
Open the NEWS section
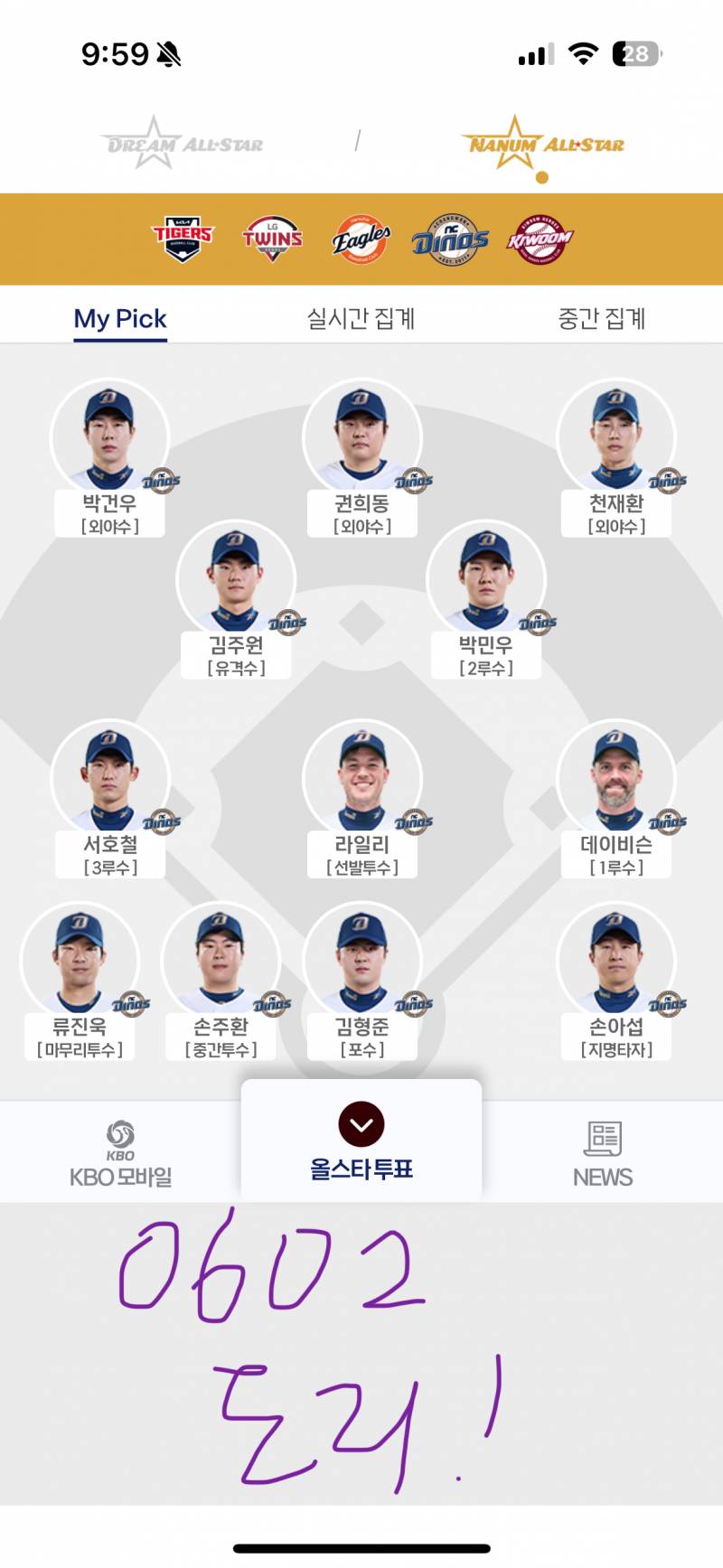click(602, 1154)
